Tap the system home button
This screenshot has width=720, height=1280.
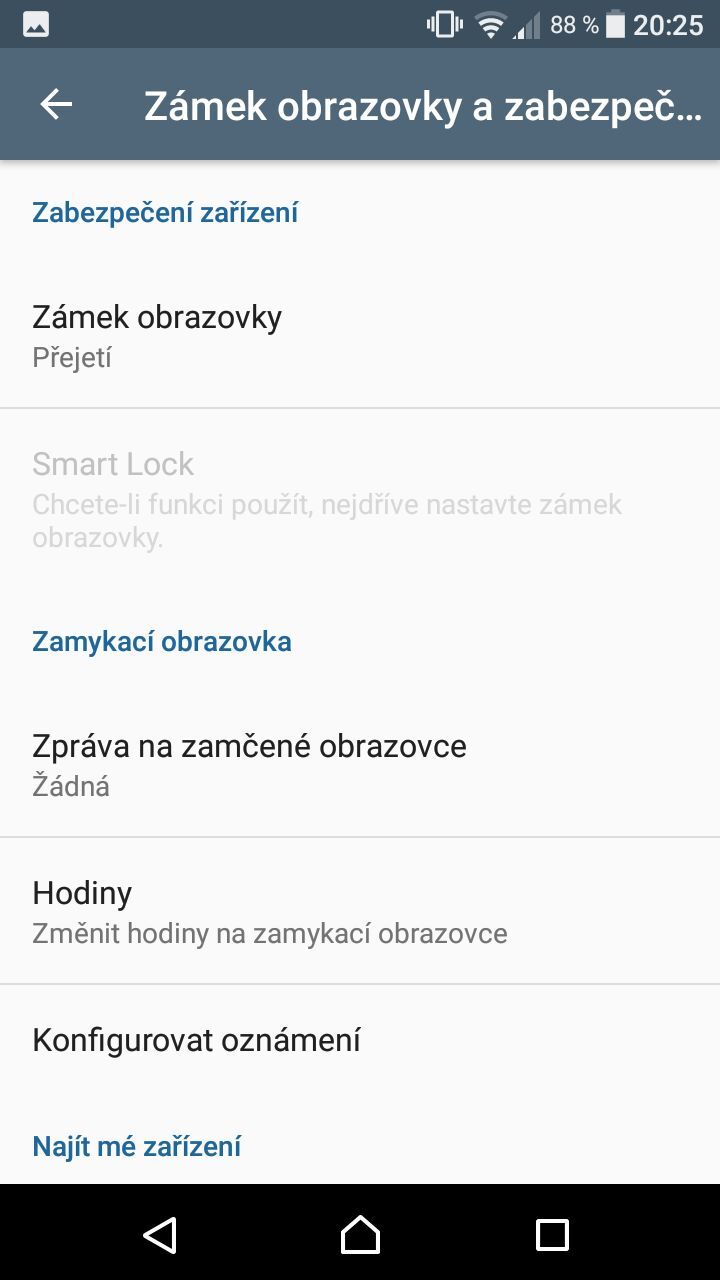coord(360,1234)
